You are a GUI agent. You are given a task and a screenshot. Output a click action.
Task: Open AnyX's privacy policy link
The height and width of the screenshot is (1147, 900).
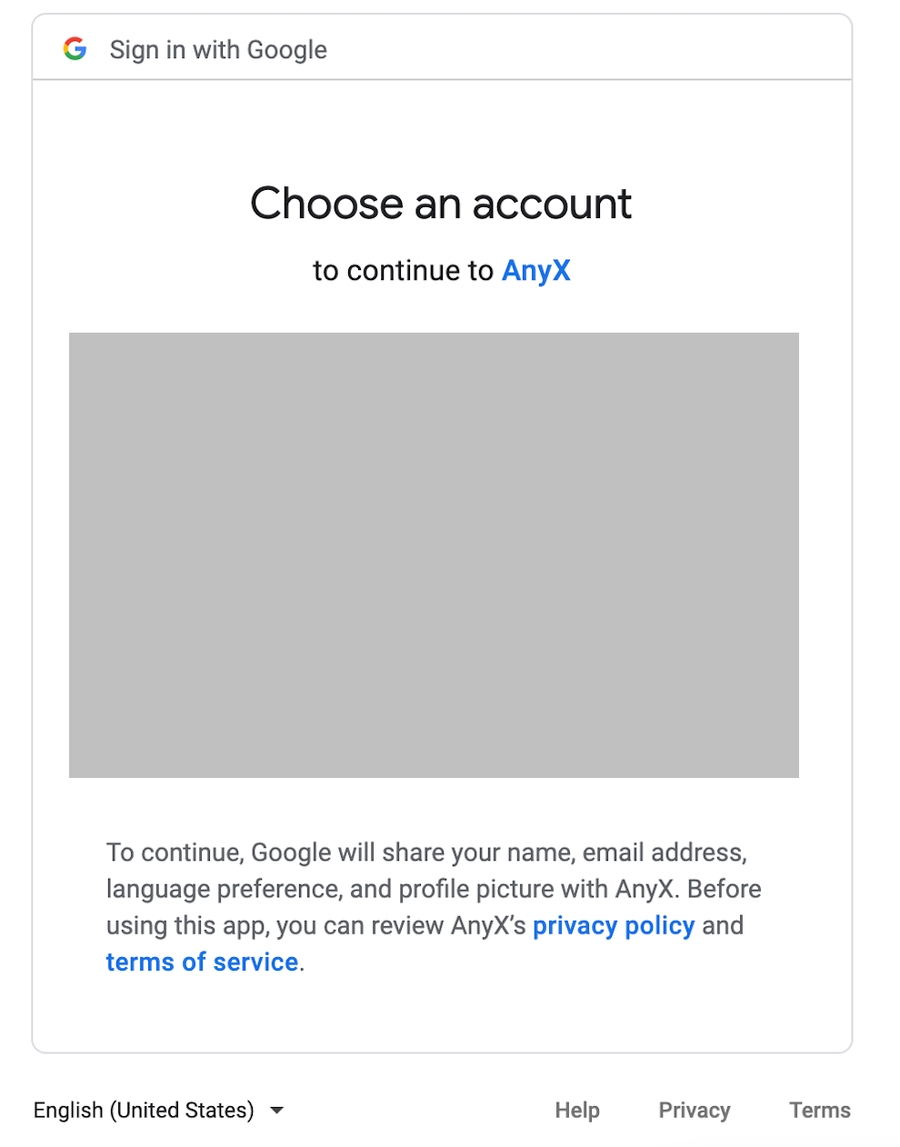tap(613, 925)
